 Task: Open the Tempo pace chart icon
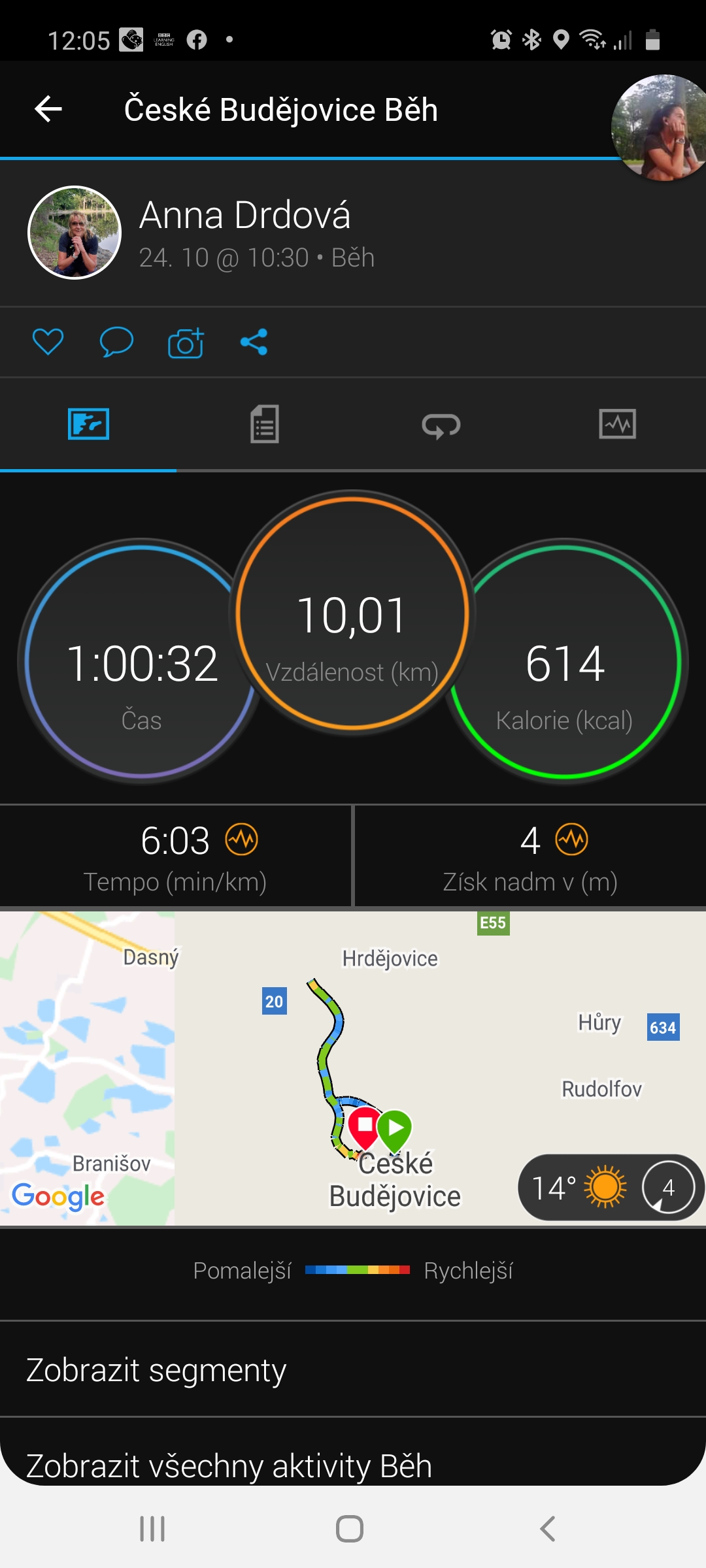click(242, 840)
